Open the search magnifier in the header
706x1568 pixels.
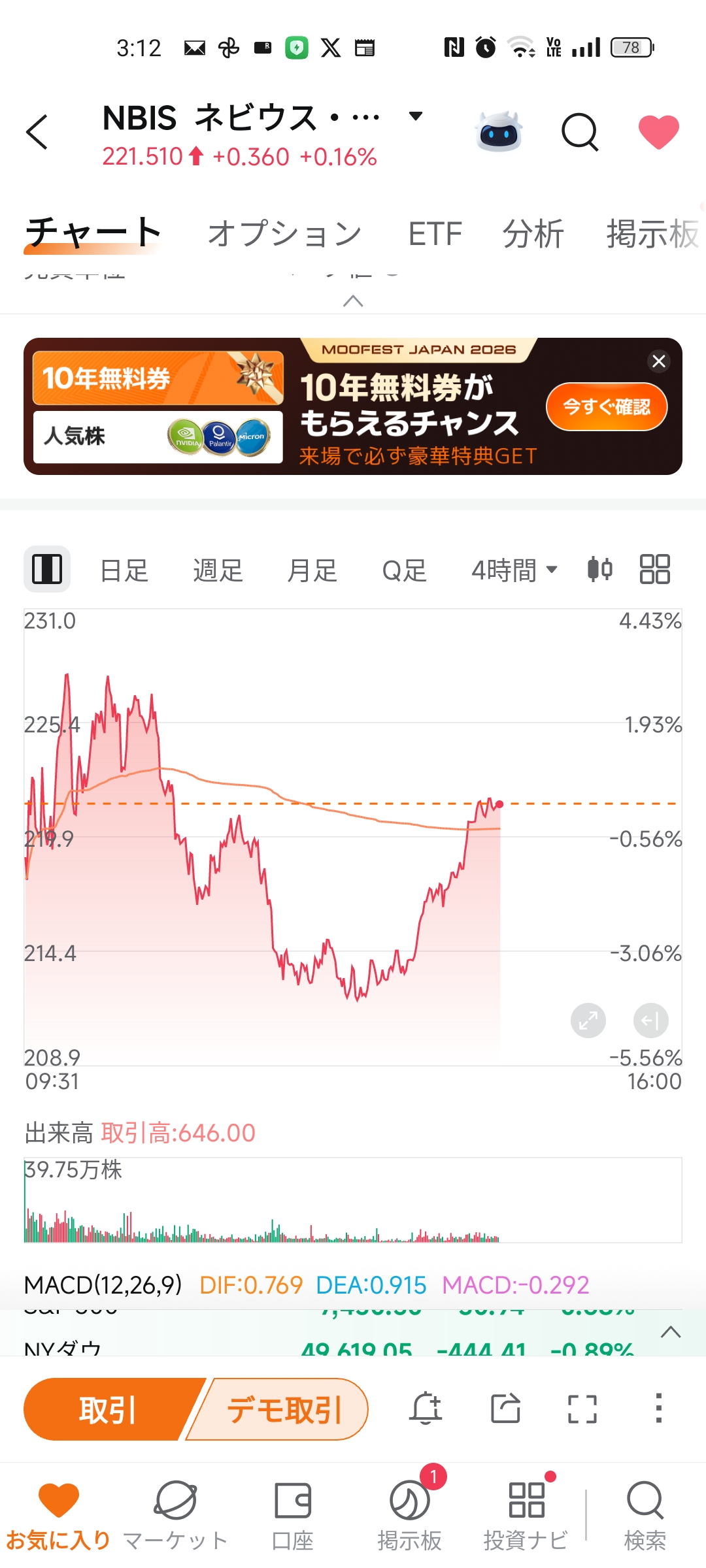[x=580, y=133]
